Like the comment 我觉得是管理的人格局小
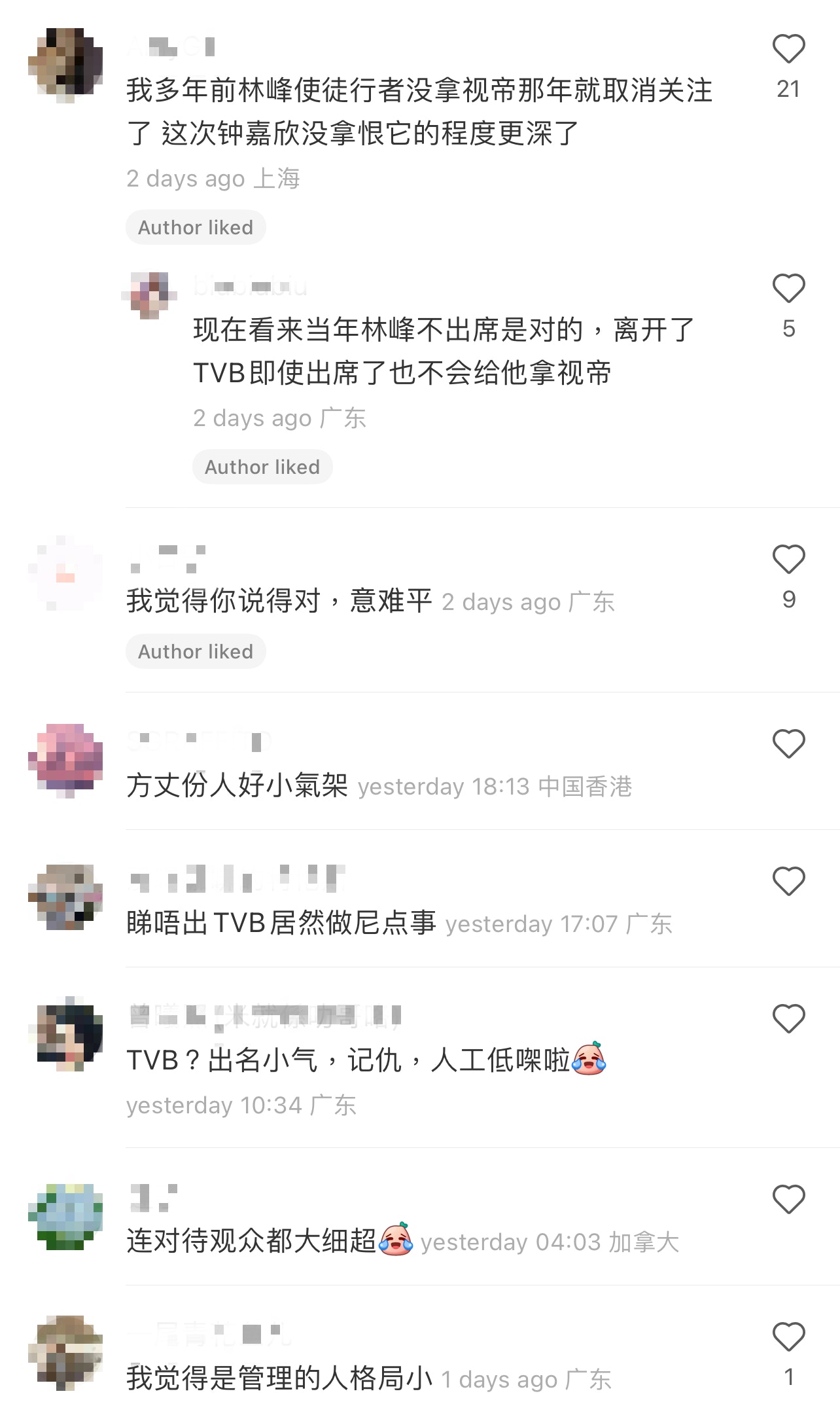Screen dimensions: 840x1419 (x=788, y=1337)
